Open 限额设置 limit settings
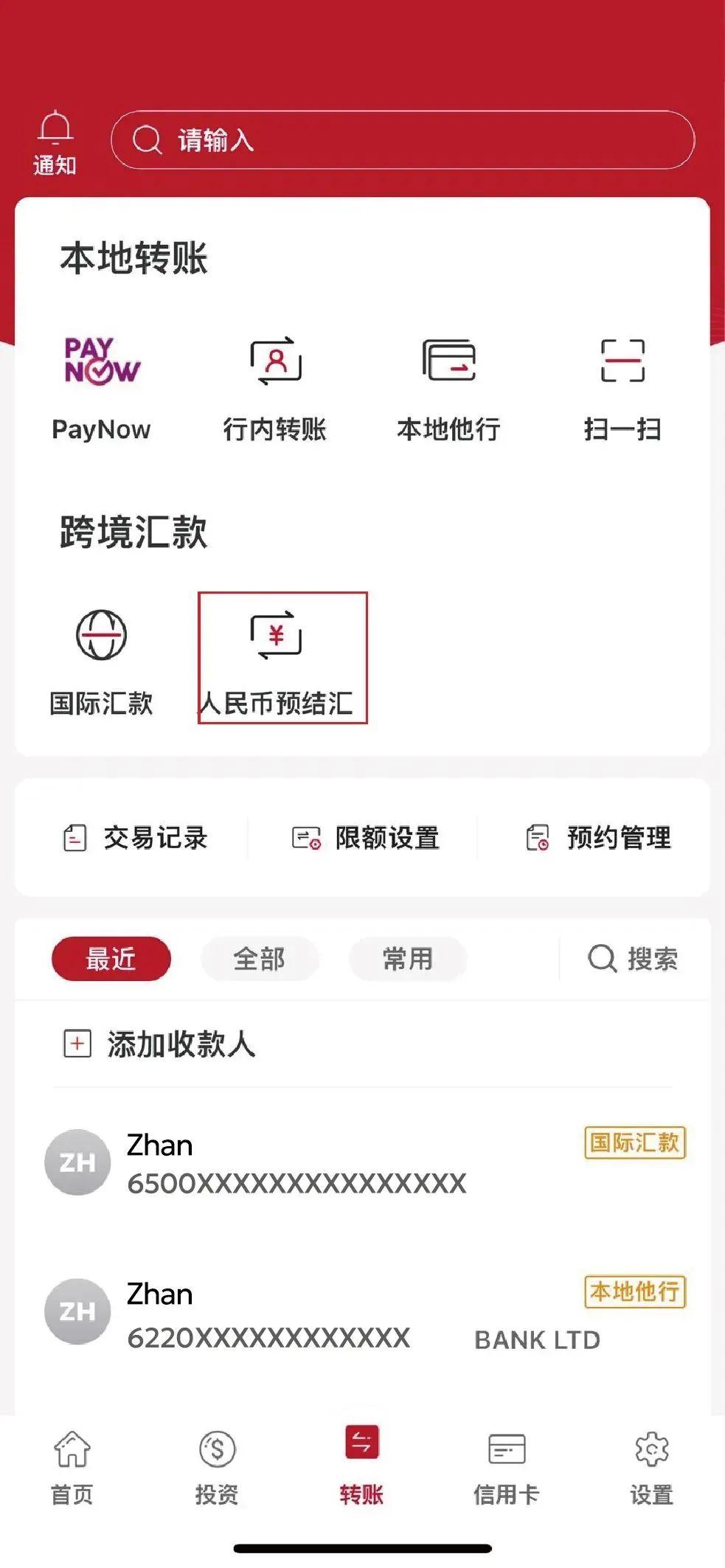 [365, 837]
